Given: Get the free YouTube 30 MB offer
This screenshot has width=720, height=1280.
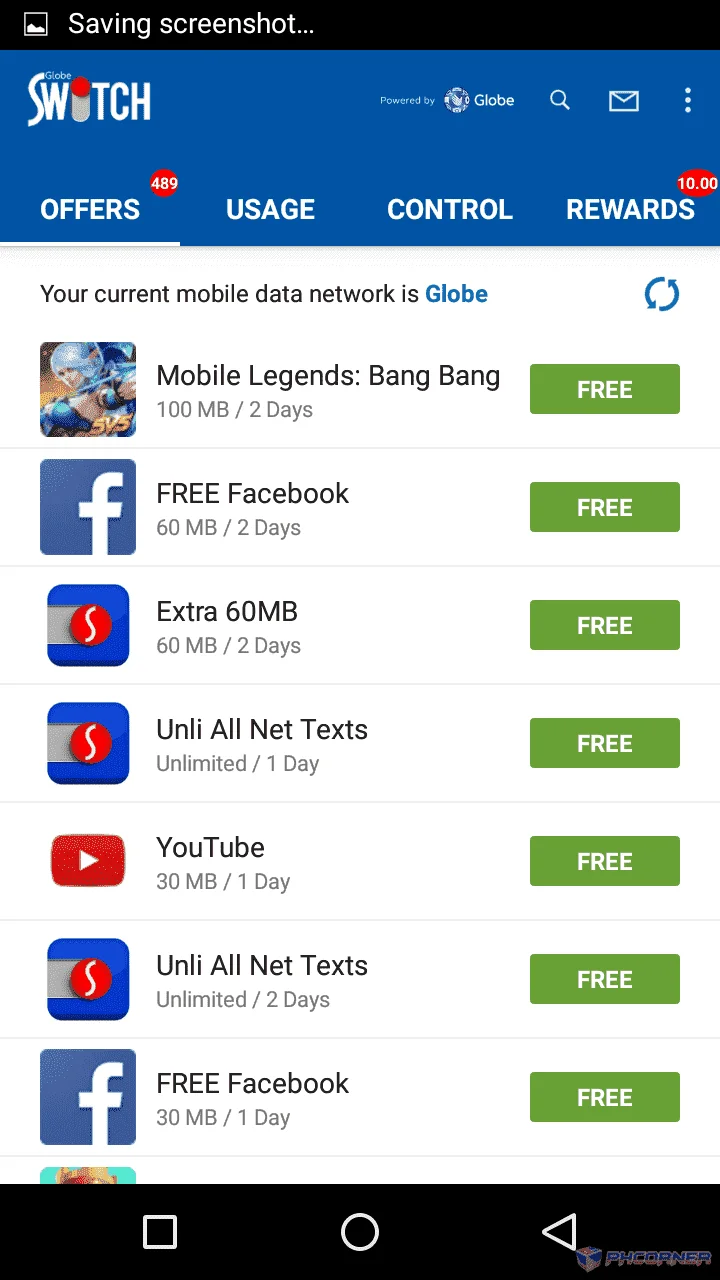Looking at the screenshot, I should coord(605,861).
